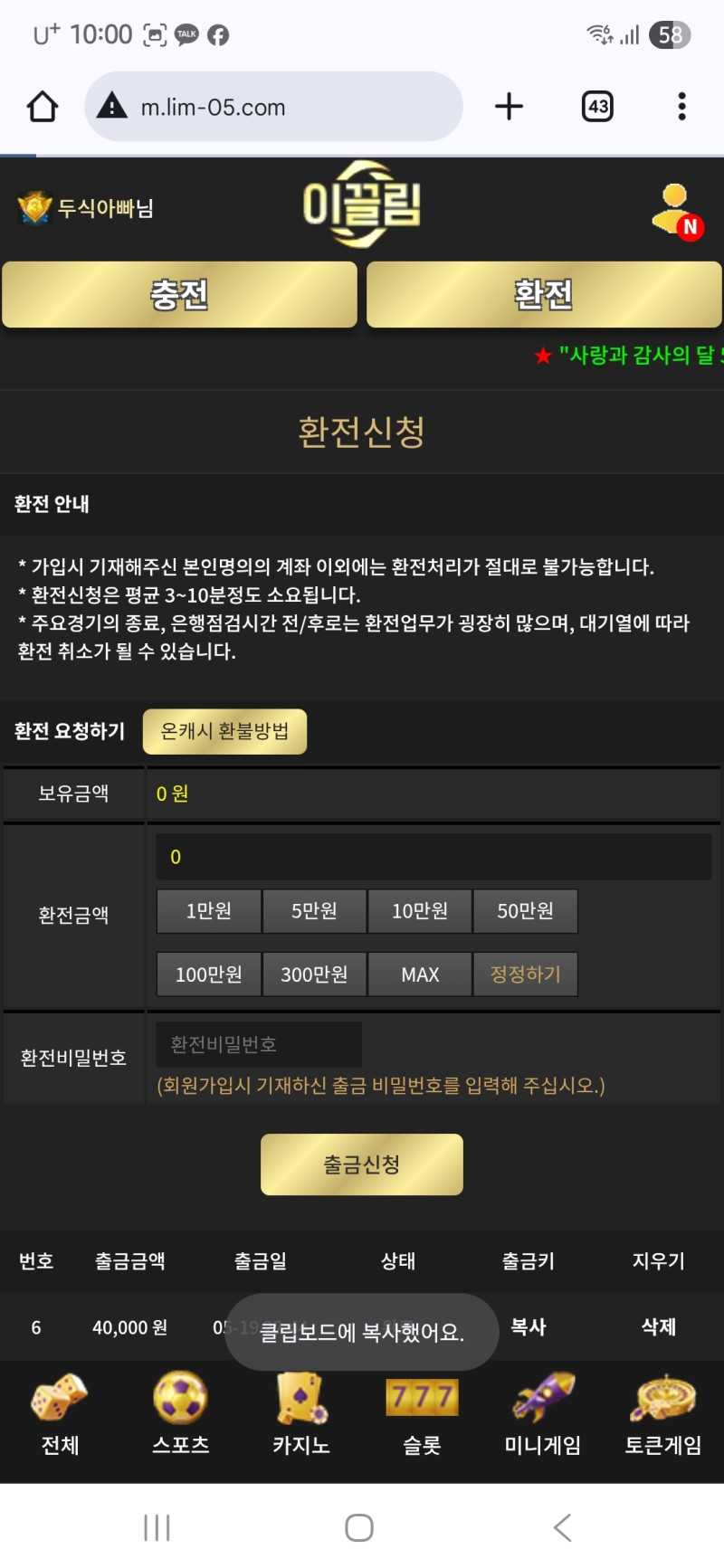Switch to the 스포츠 tab

(x=181, y=1414)
